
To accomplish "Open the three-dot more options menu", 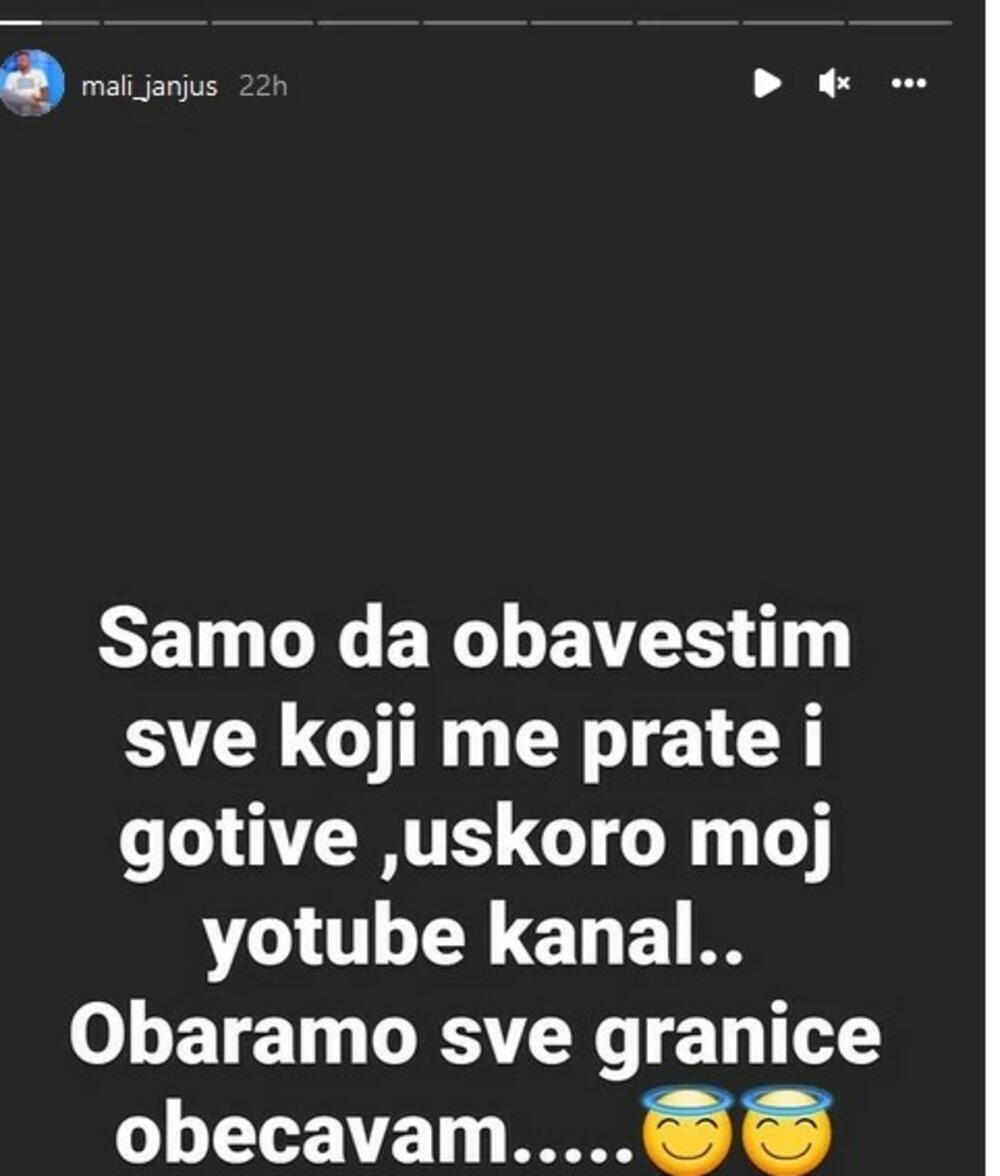I will [908, 84].
